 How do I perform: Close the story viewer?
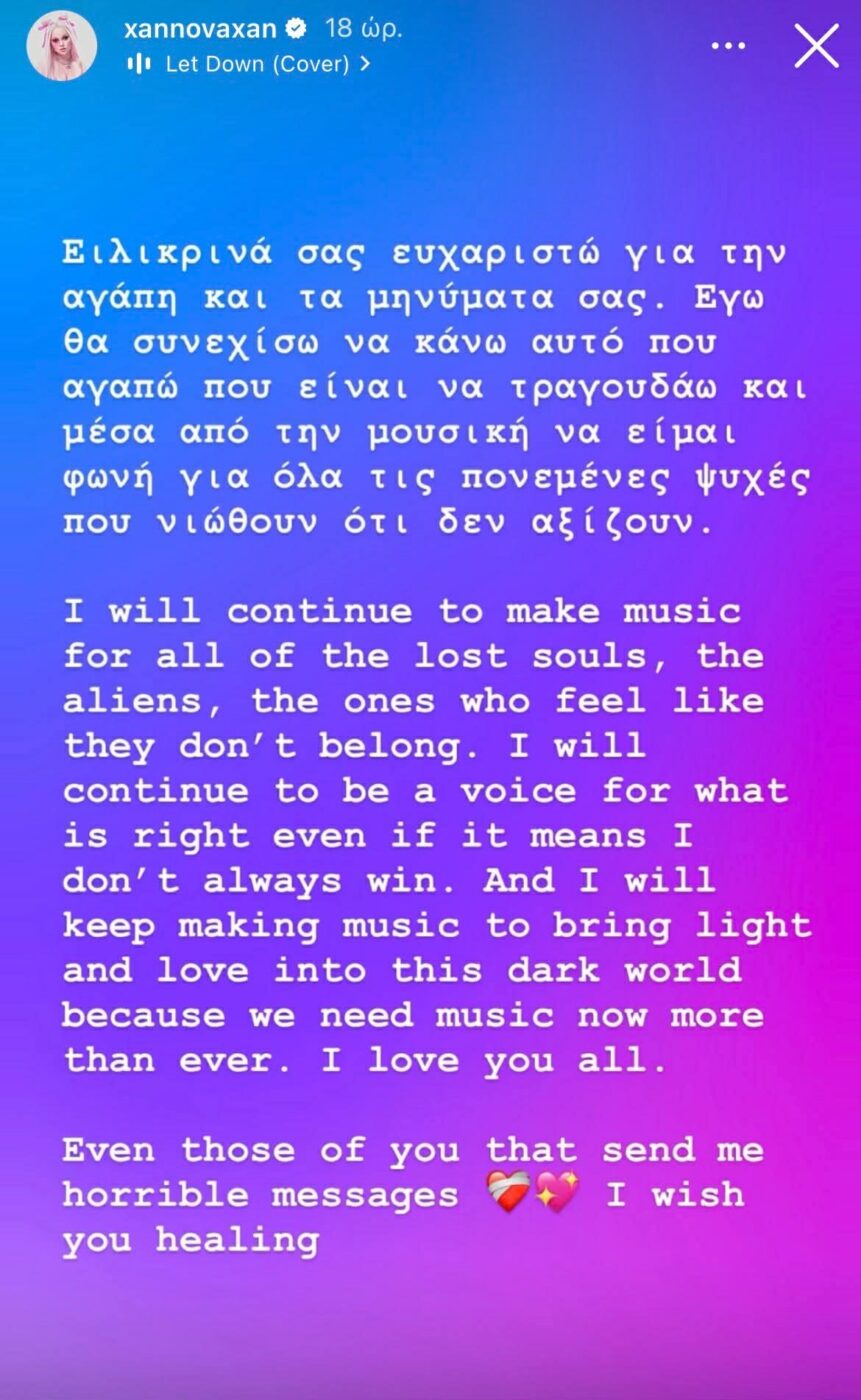[817, 46]
